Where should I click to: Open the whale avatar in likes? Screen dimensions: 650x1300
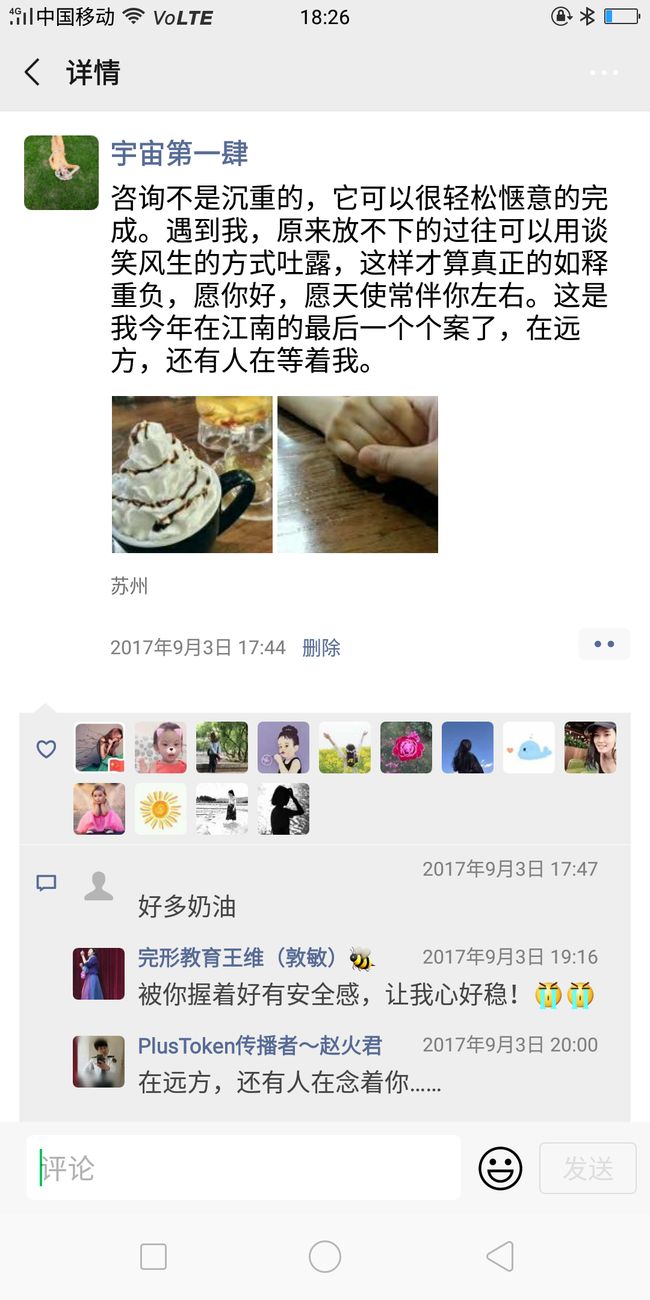pyautogui.click(x=528, y=748)
